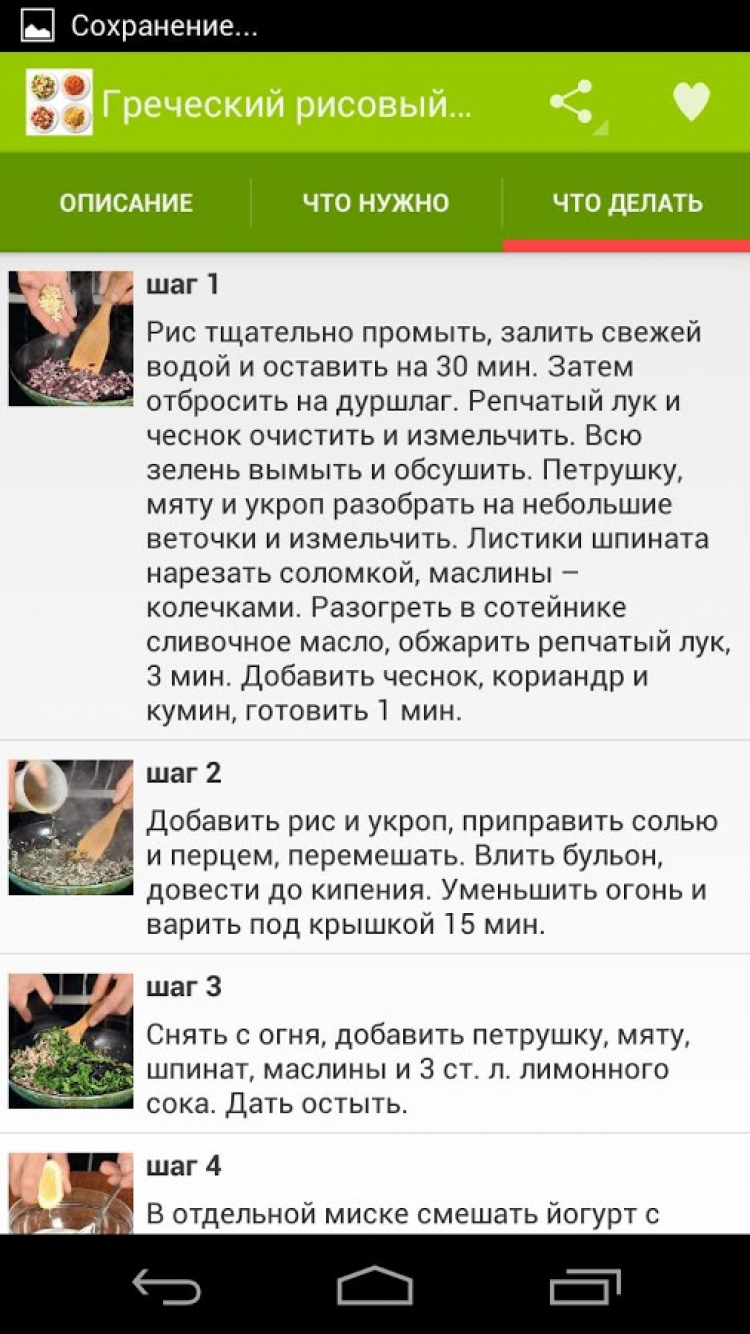The height and width of the screenshot is (1334, 750).
Task: Share this recipe
Action: click(572, 103)
